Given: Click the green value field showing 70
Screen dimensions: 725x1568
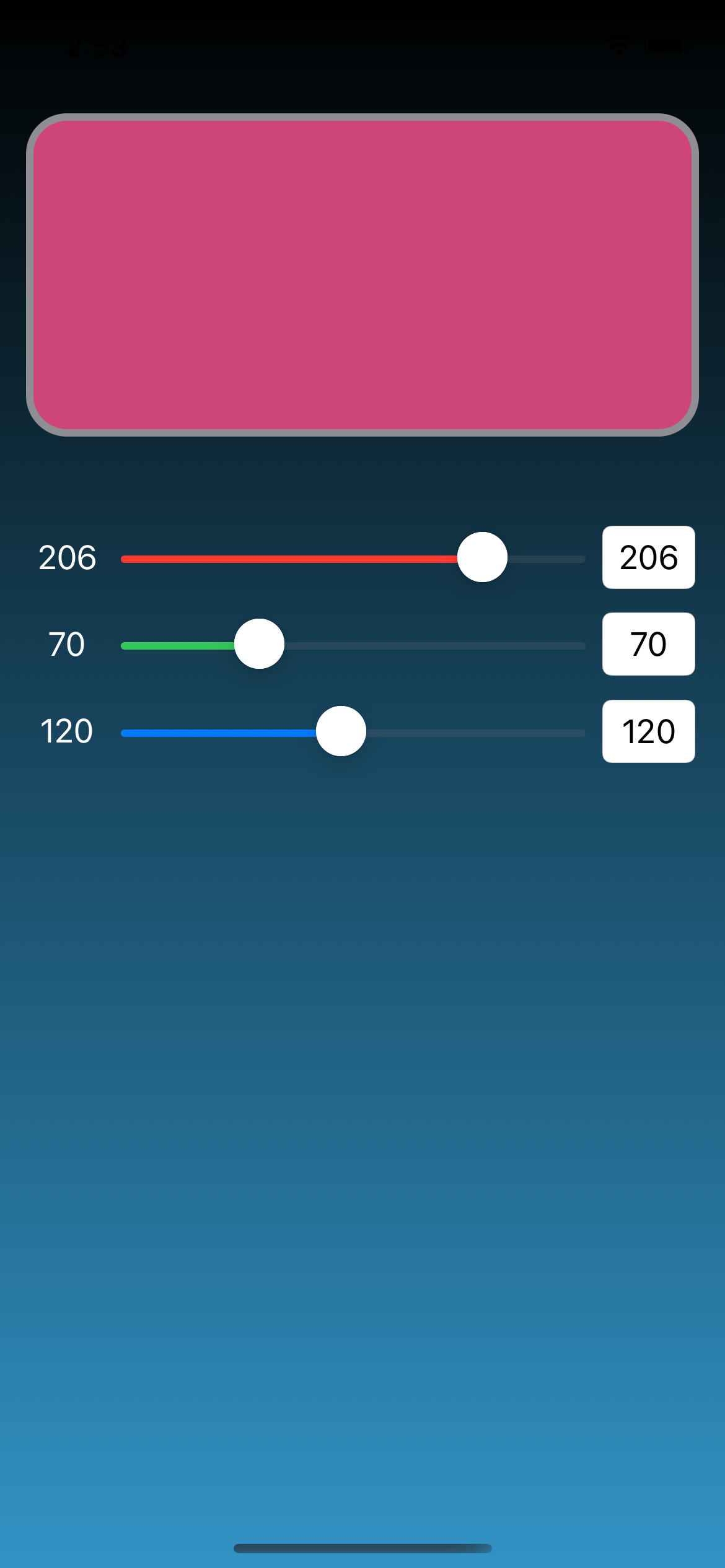Looking at the screenshot, I should (648, 644).
